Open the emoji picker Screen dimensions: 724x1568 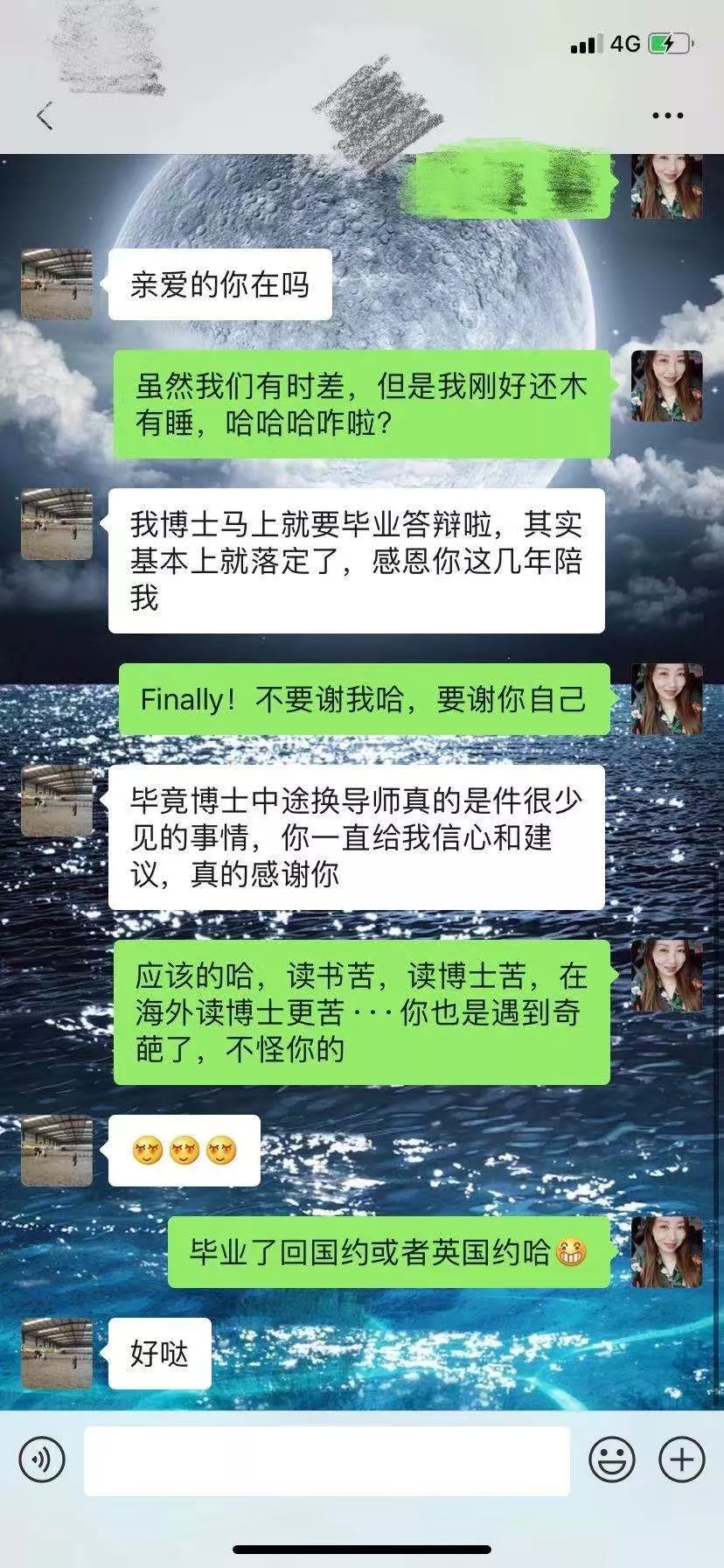click(611, 1459)
